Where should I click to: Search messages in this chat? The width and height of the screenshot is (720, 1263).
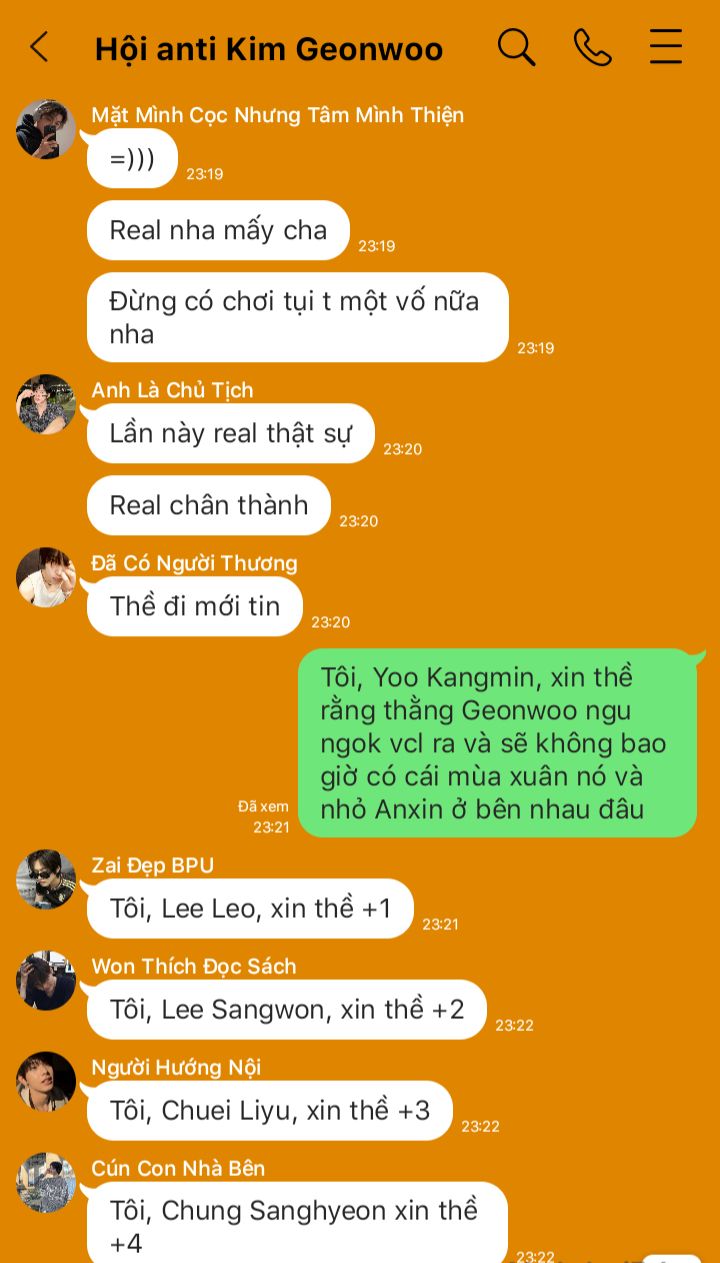pos(516,47)
